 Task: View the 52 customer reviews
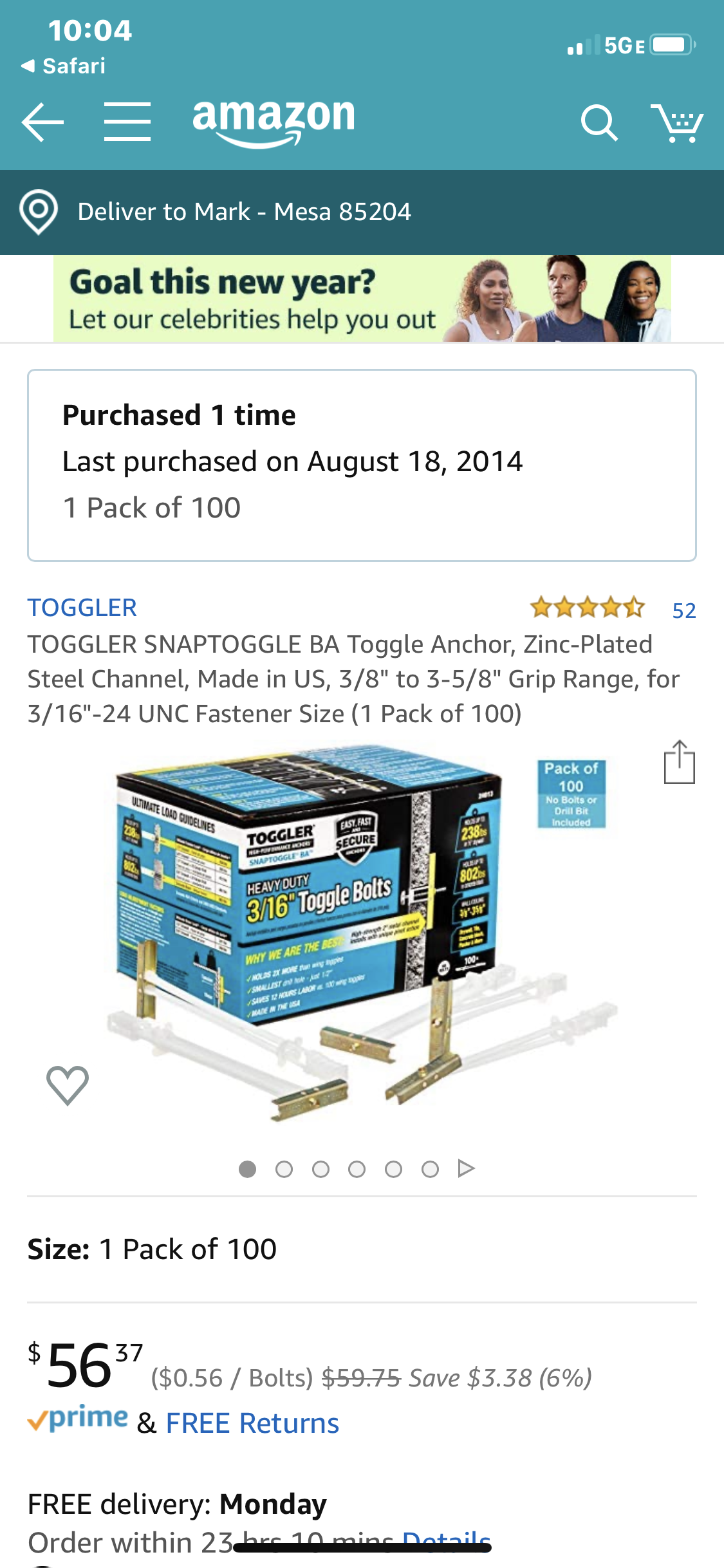[x=683, y=610]
